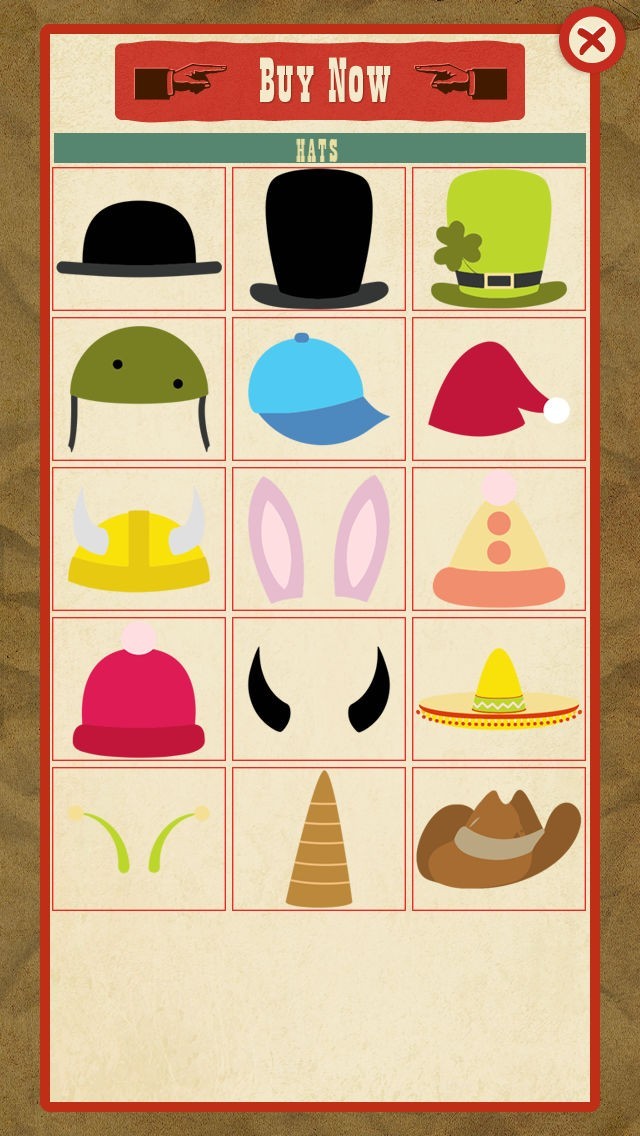Pick the yellow sombrero
Viewport: 640px width, 1136px height.
499,688
